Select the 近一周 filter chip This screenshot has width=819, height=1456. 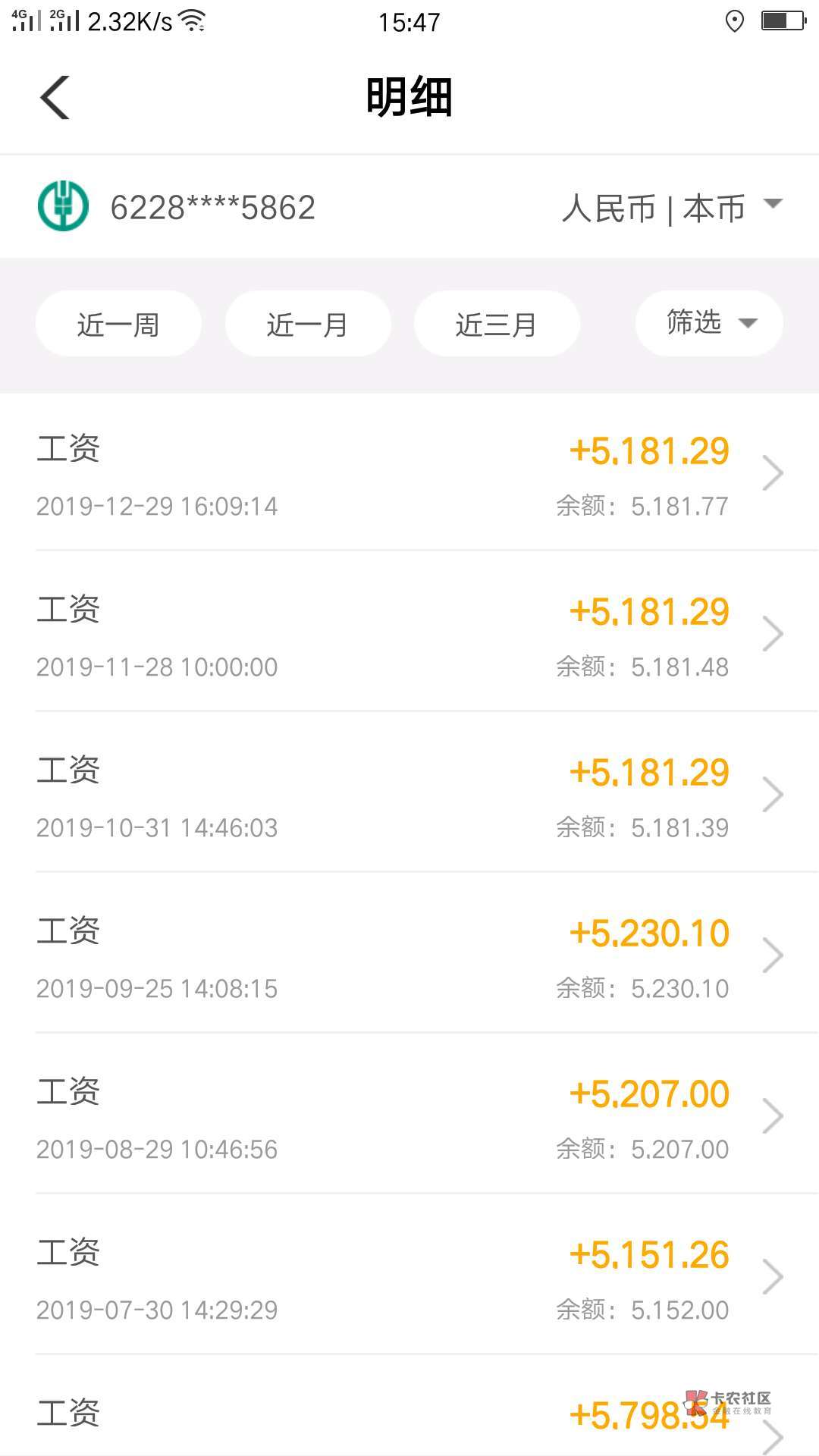pos(118,324)
